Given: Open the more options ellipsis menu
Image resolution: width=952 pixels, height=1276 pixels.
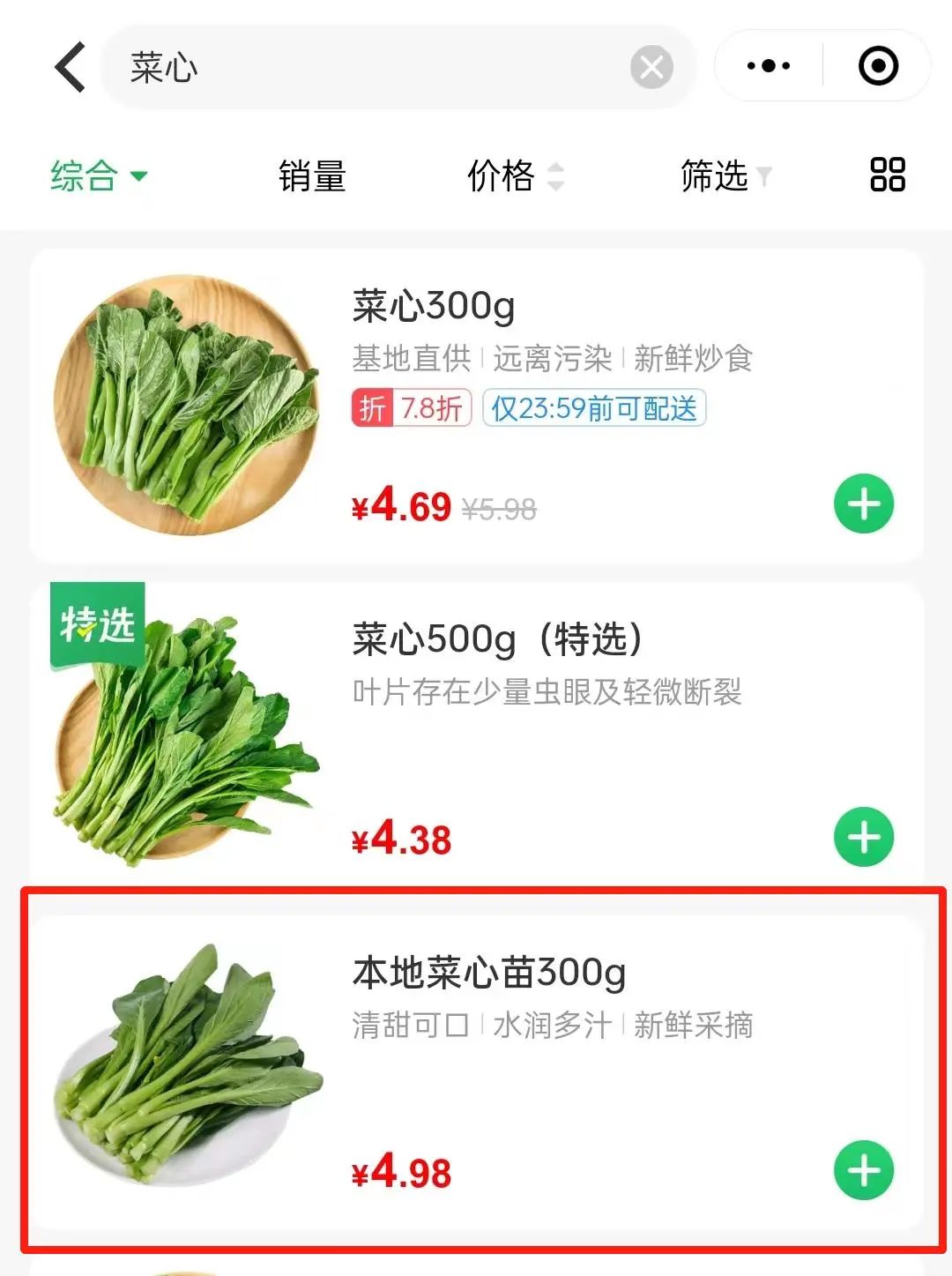Looking at the screenshot, I should tap(768, 66).
